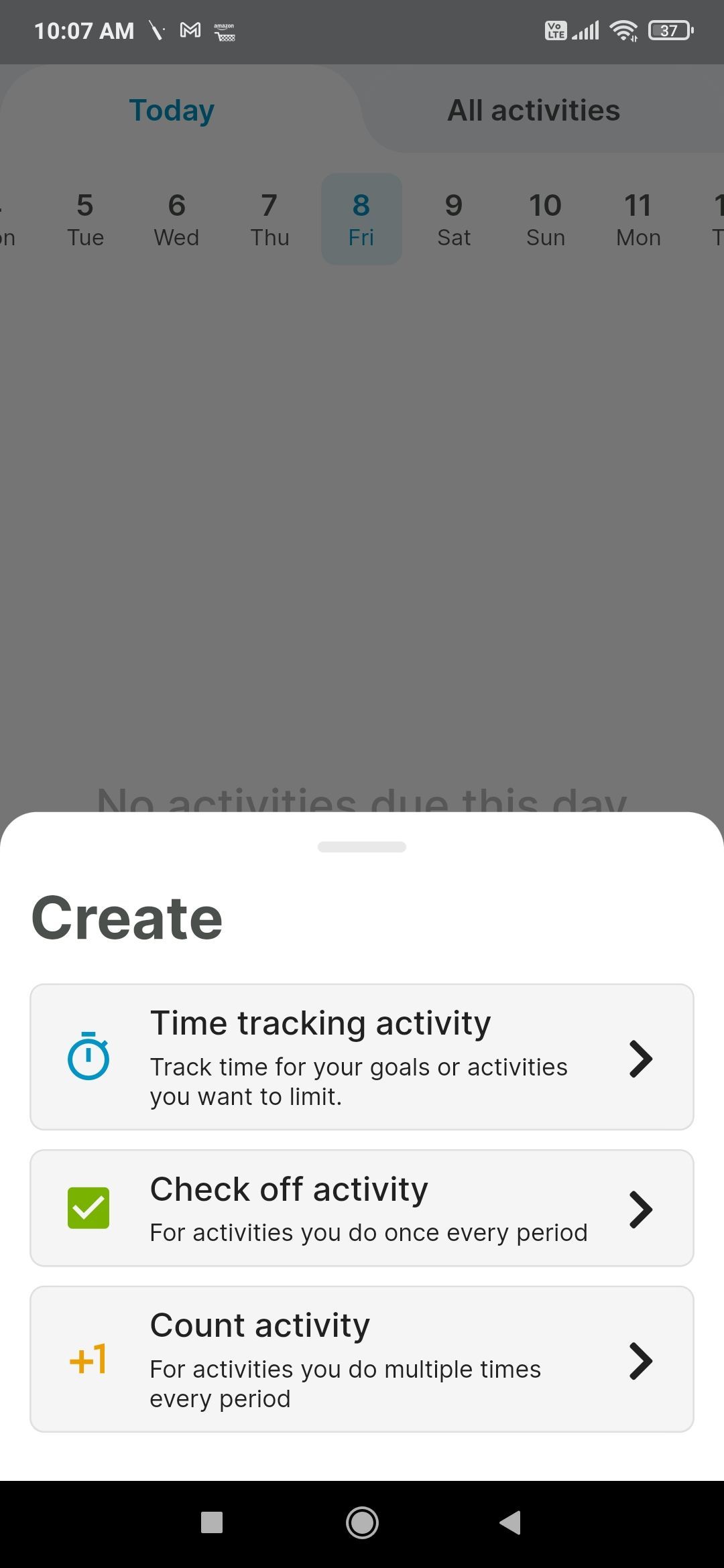
Task: Tap the Android back navigation button
Action: [x=509, y=1522]
